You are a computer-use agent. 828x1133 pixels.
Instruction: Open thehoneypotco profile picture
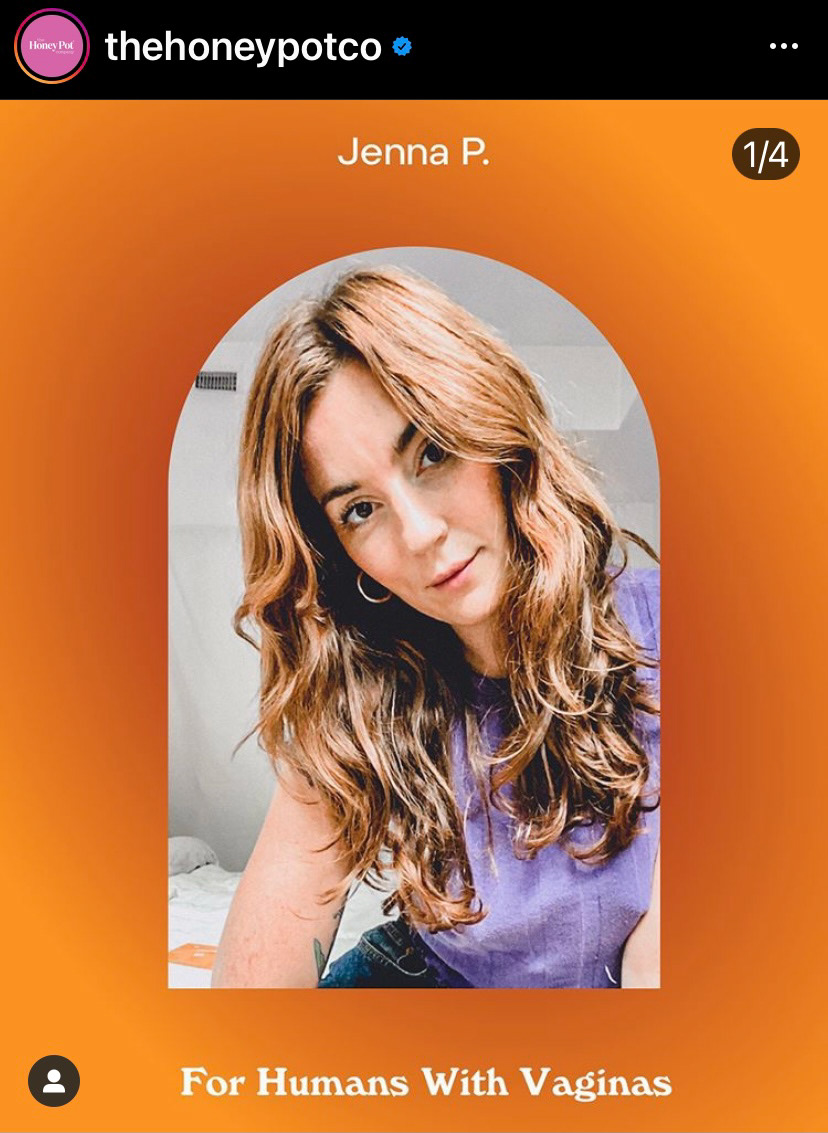tap(52, 47)
